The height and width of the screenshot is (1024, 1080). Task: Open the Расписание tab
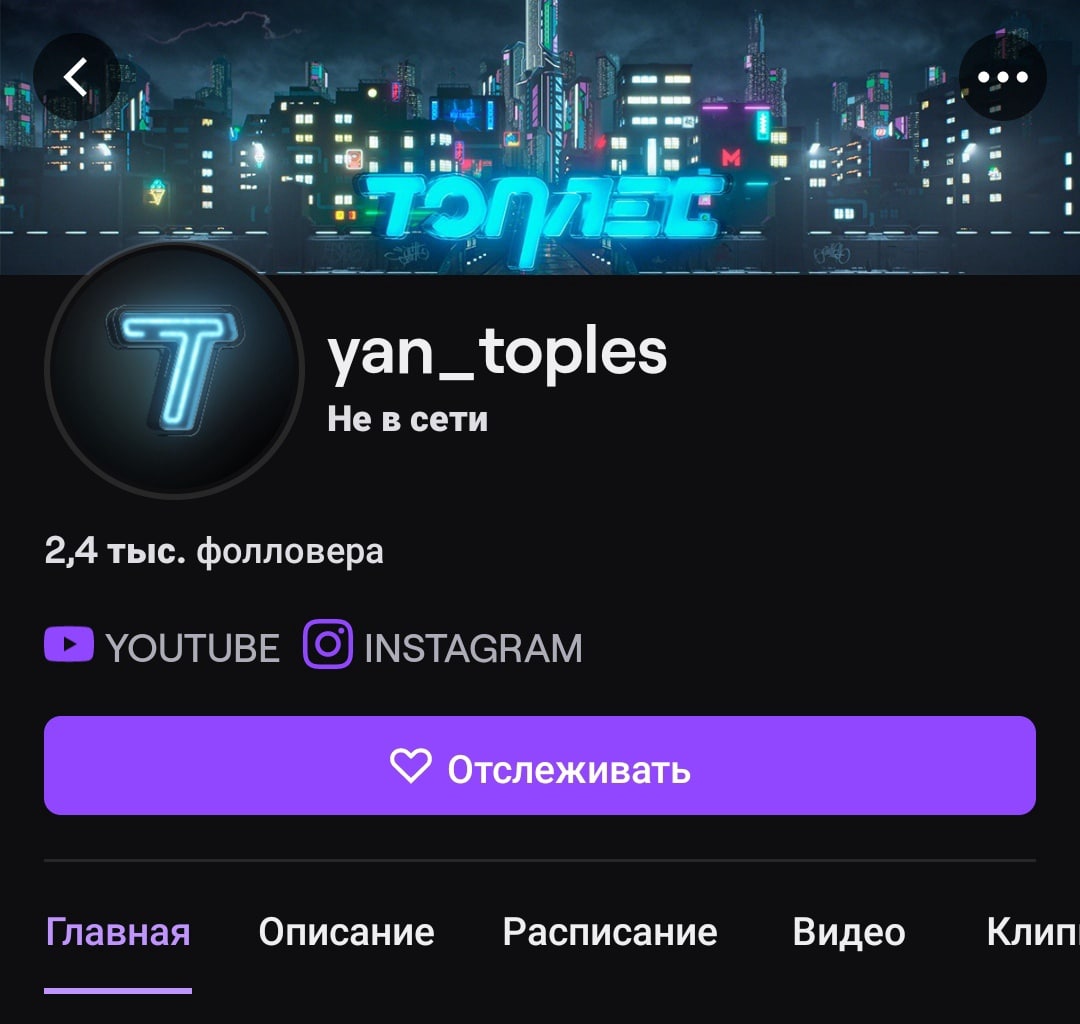point(610,932)
